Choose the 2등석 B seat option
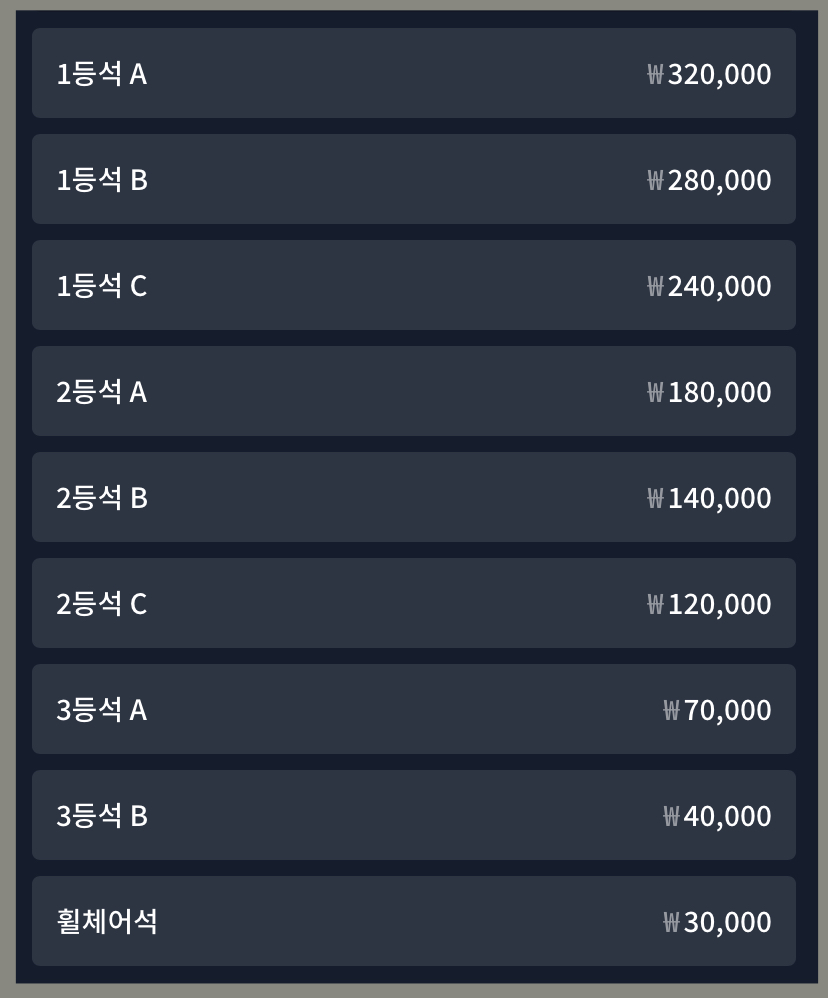This screenshot has height=998, width=828. [x=414, y=497]
